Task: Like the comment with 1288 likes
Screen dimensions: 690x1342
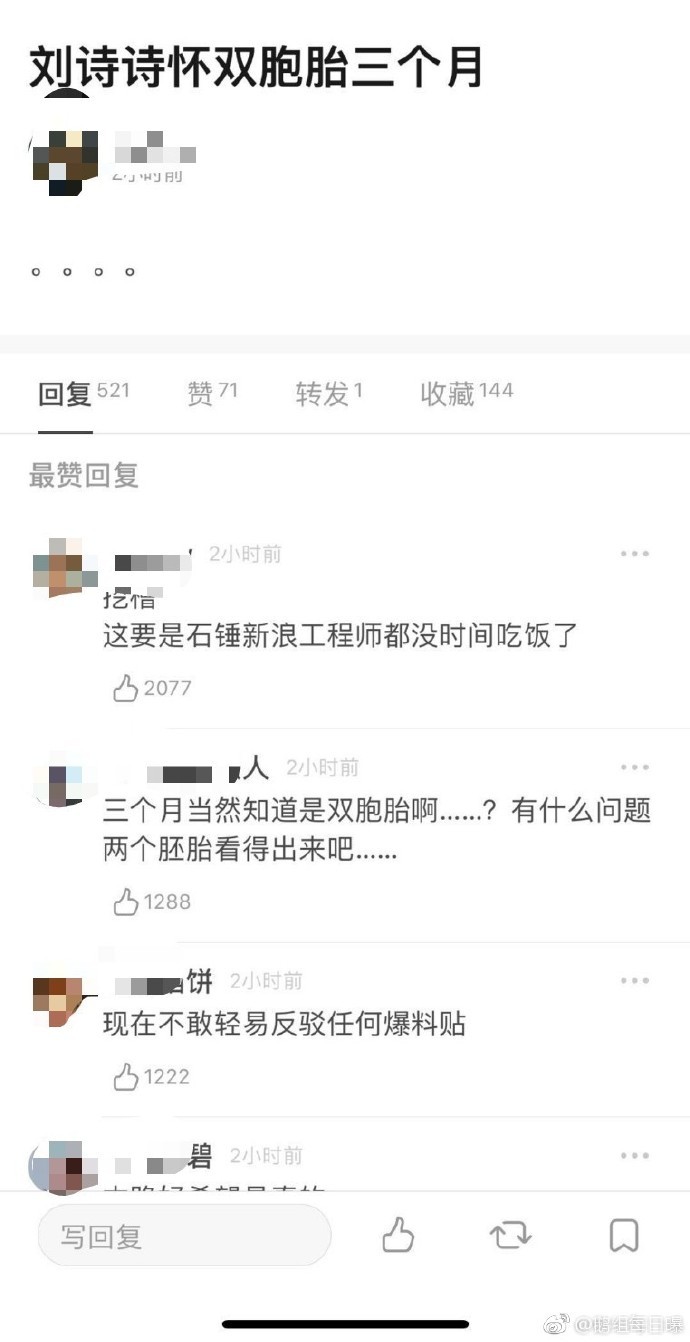Action: [126, 902]
